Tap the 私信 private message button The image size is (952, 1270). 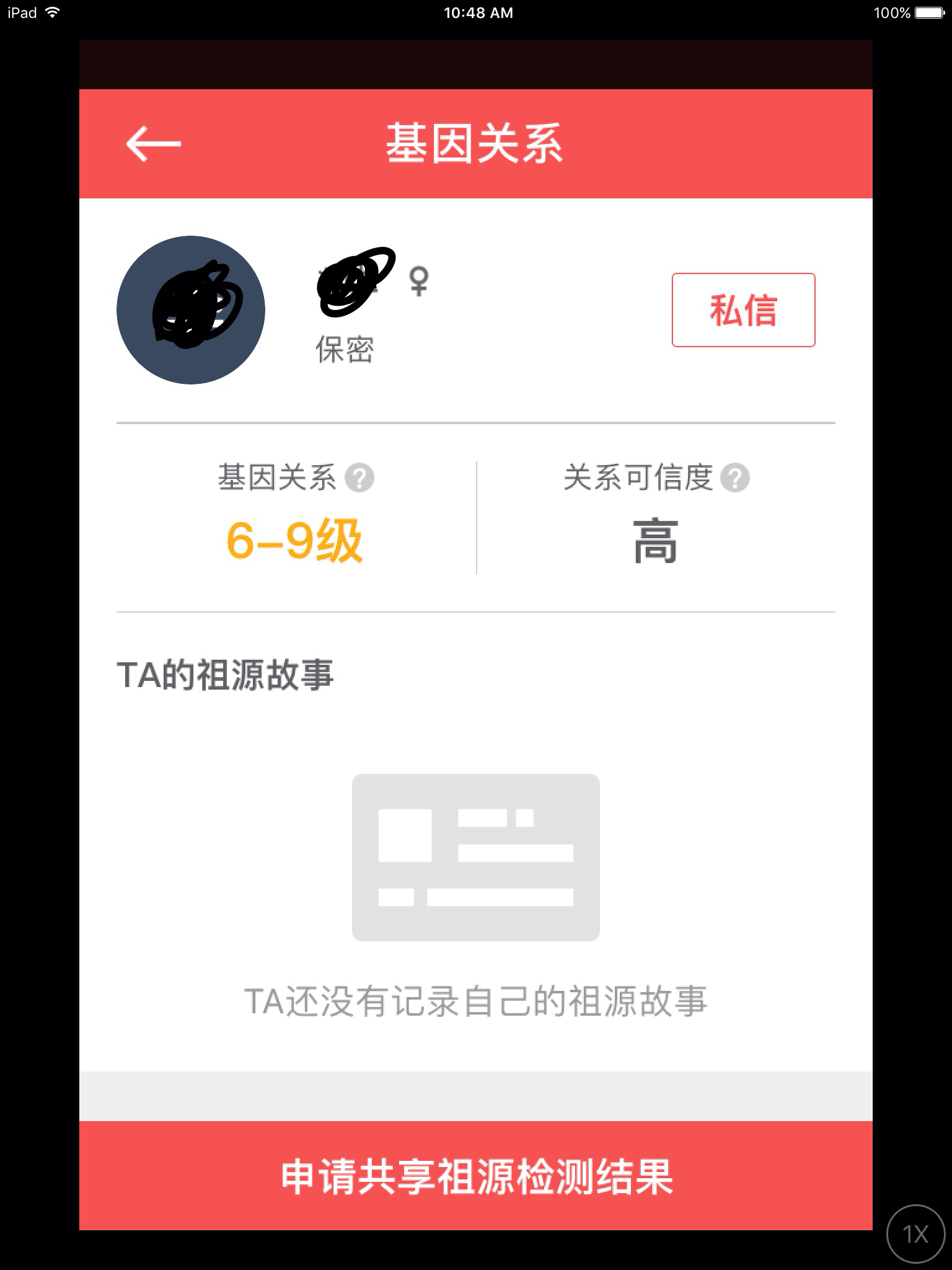(743, 310)
